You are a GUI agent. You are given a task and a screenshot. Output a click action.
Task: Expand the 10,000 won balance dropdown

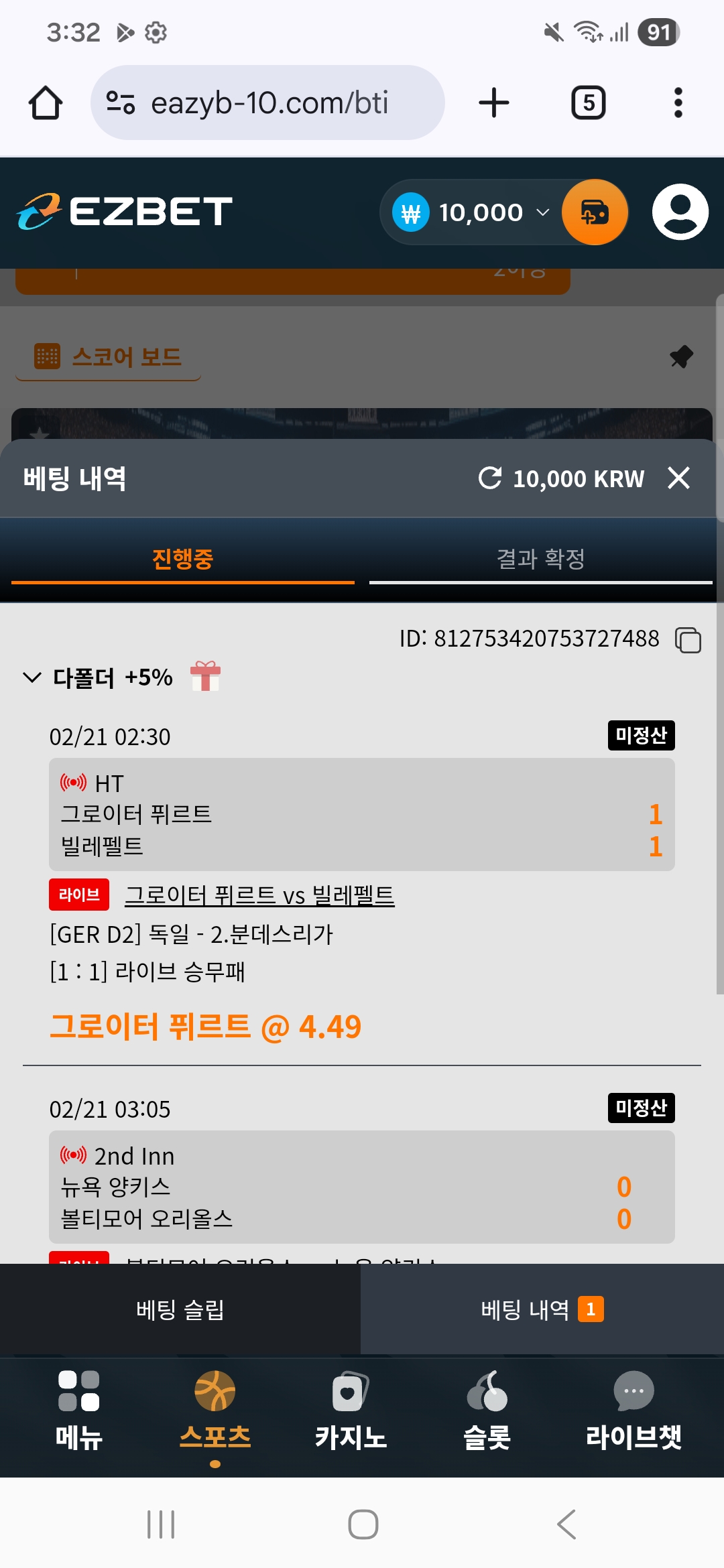pos(543,212)
